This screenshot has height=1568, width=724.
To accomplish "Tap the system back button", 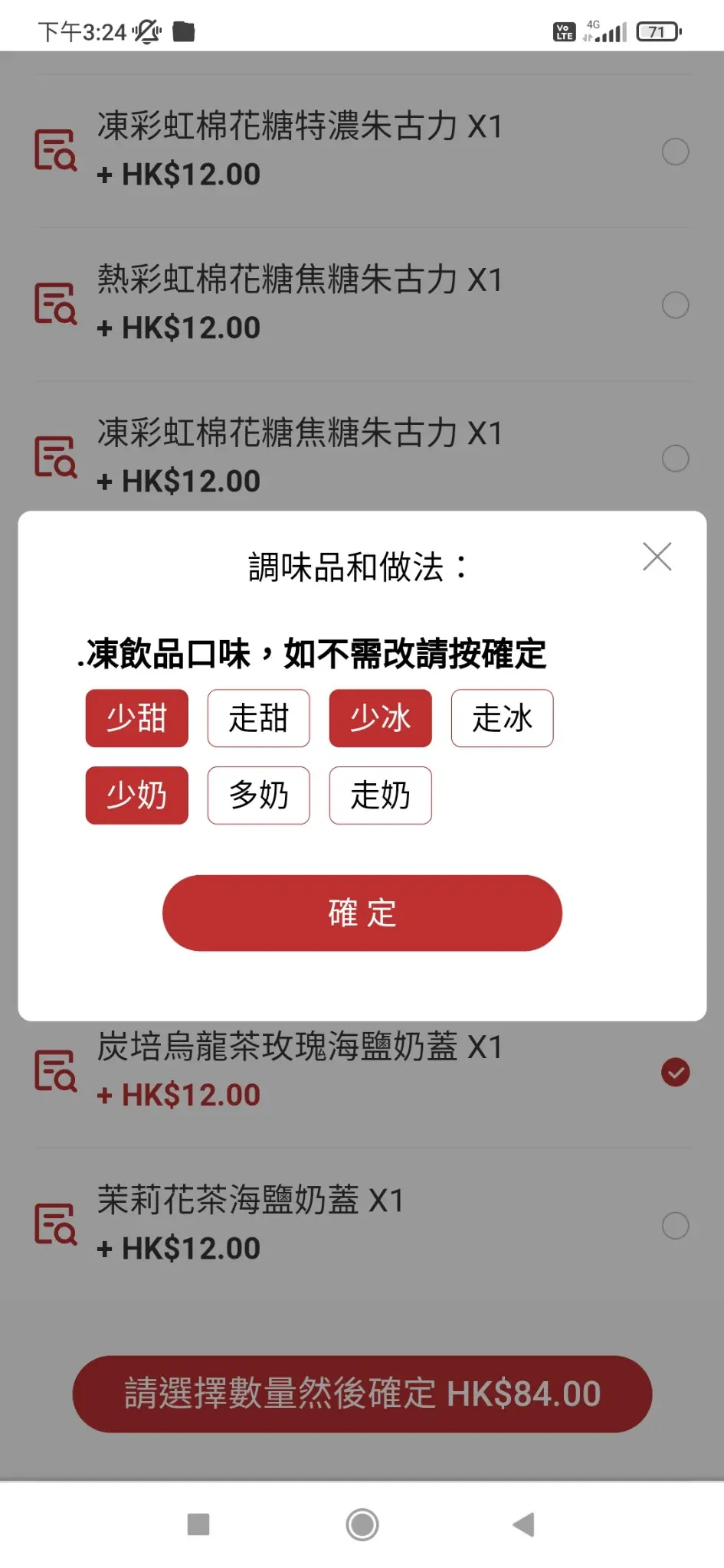I will click(524, 1524).
